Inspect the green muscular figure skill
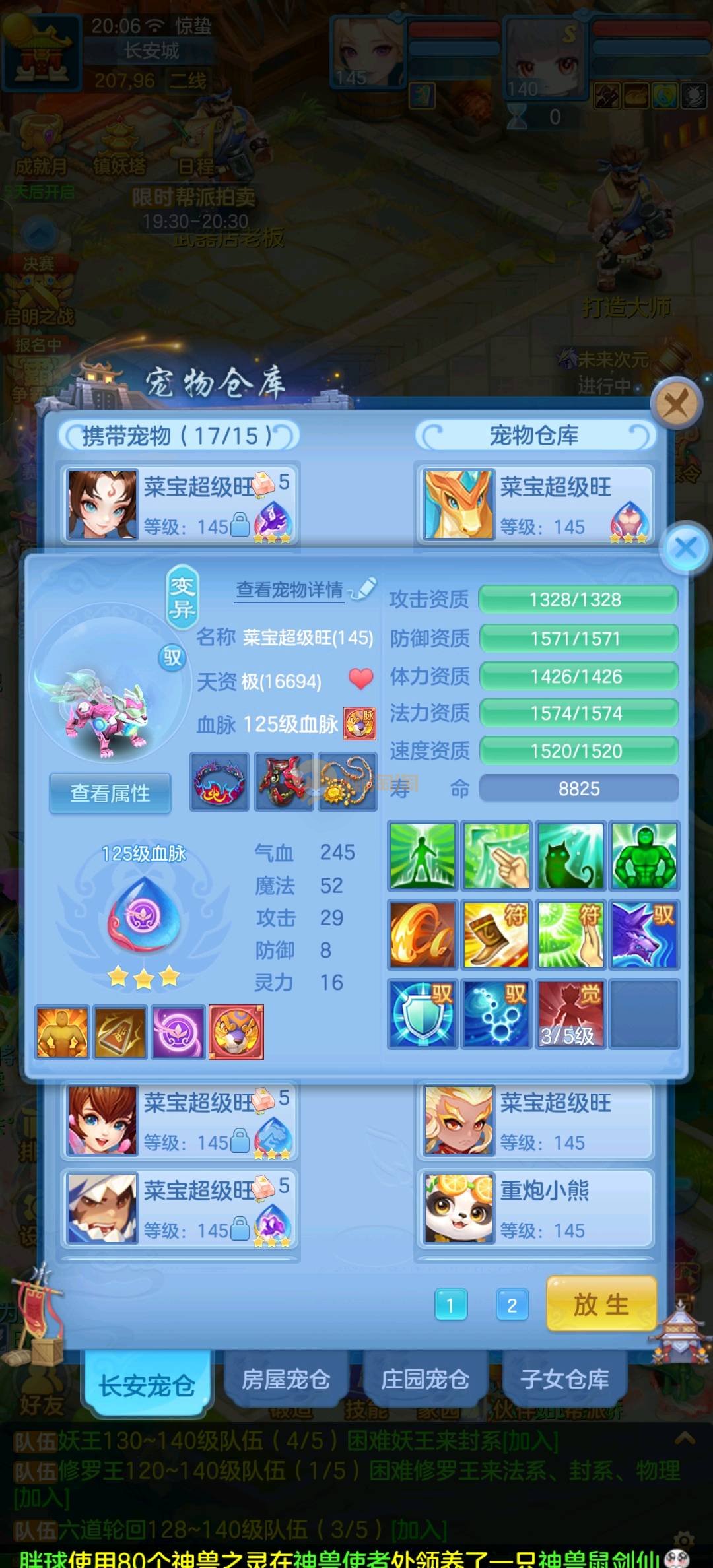Viewport: 713px width, 1568px height. [x=644, y=855]
